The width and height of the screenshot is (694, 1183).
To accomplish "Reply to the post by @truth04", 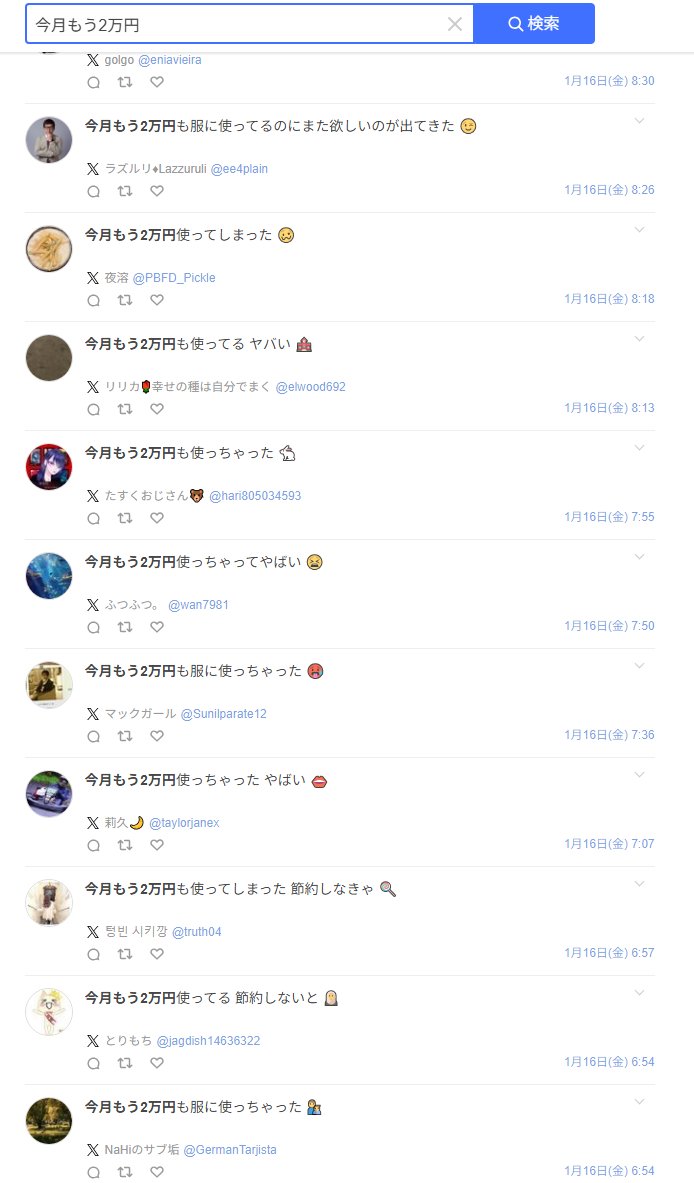I will coord(94,954).
